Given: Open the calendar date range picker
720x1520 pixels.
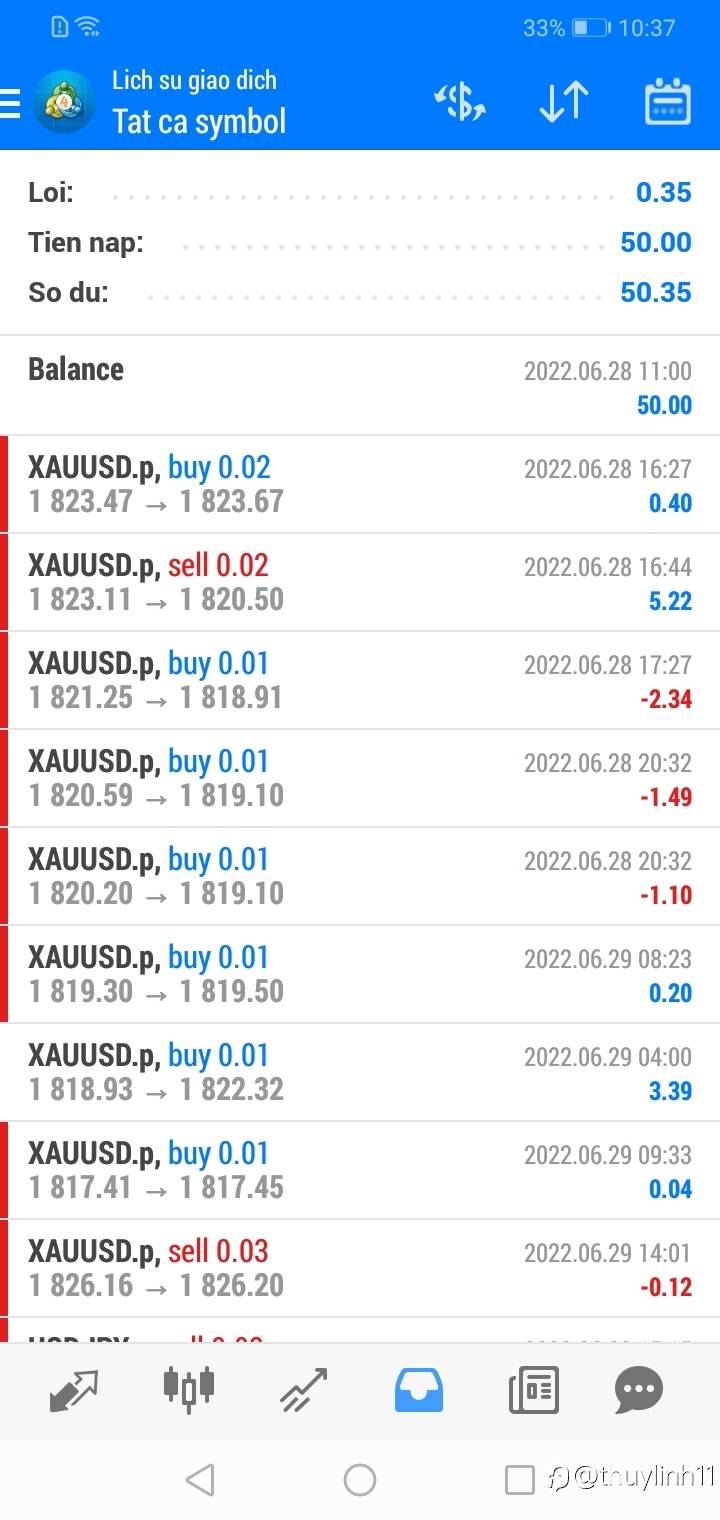Looking at the screenshot, I should (667, 102).
